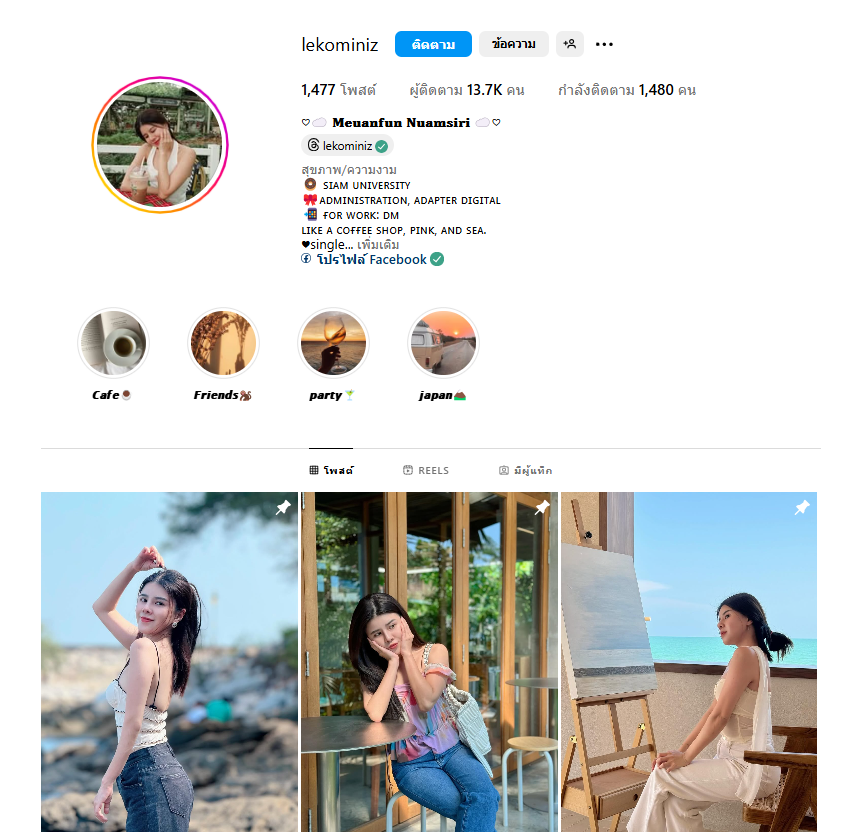The image size is (852, 832).
Task: Open pinned post at cafe table
Action: coord(429,660)
